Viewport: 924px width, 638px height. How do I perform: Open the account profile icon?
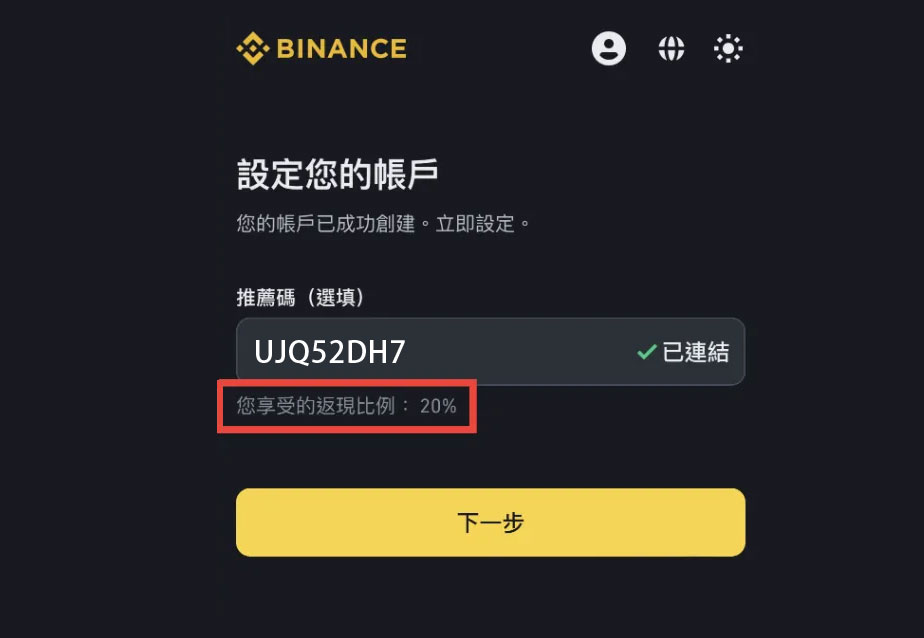pyautogui.click(x=608, y=48)
